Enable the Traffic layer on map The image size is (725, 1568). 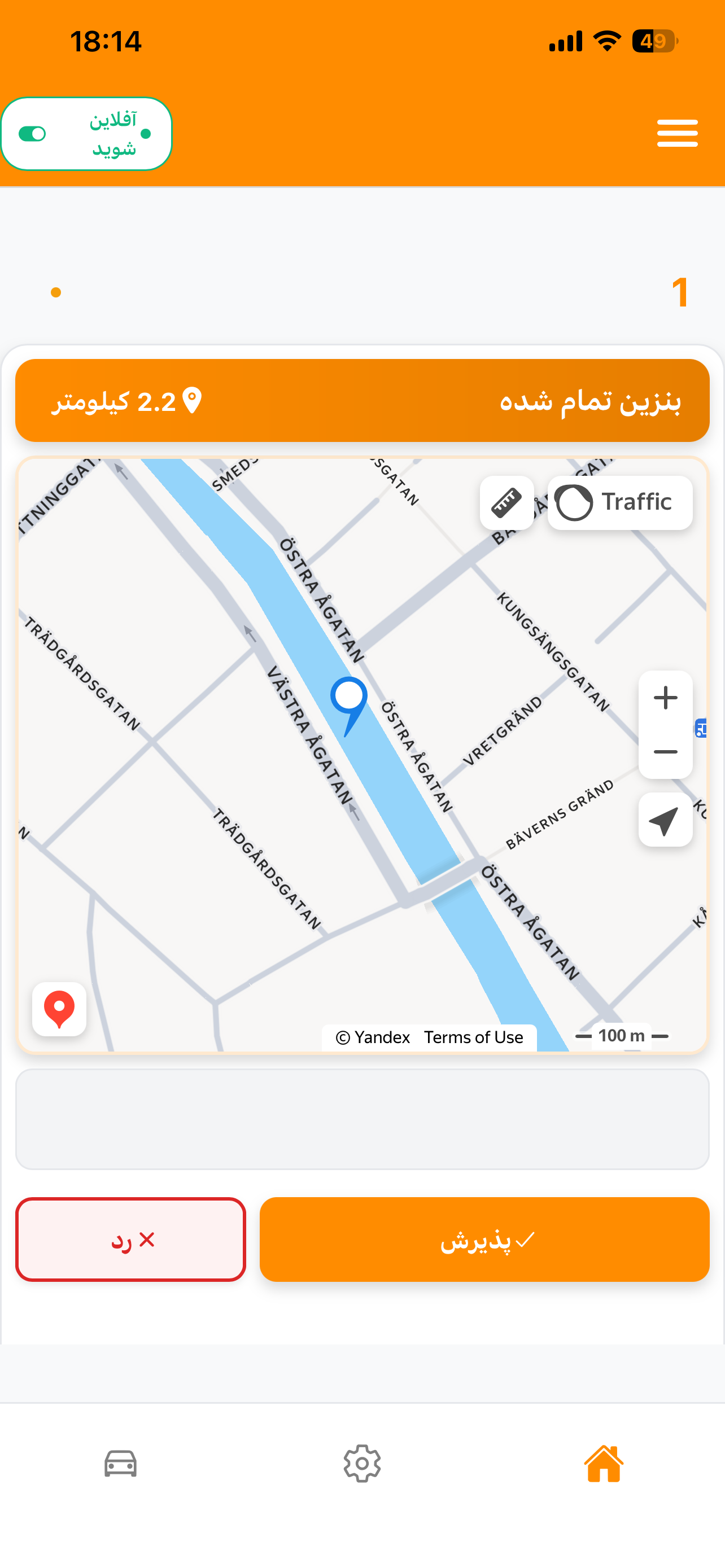[619, 503]
